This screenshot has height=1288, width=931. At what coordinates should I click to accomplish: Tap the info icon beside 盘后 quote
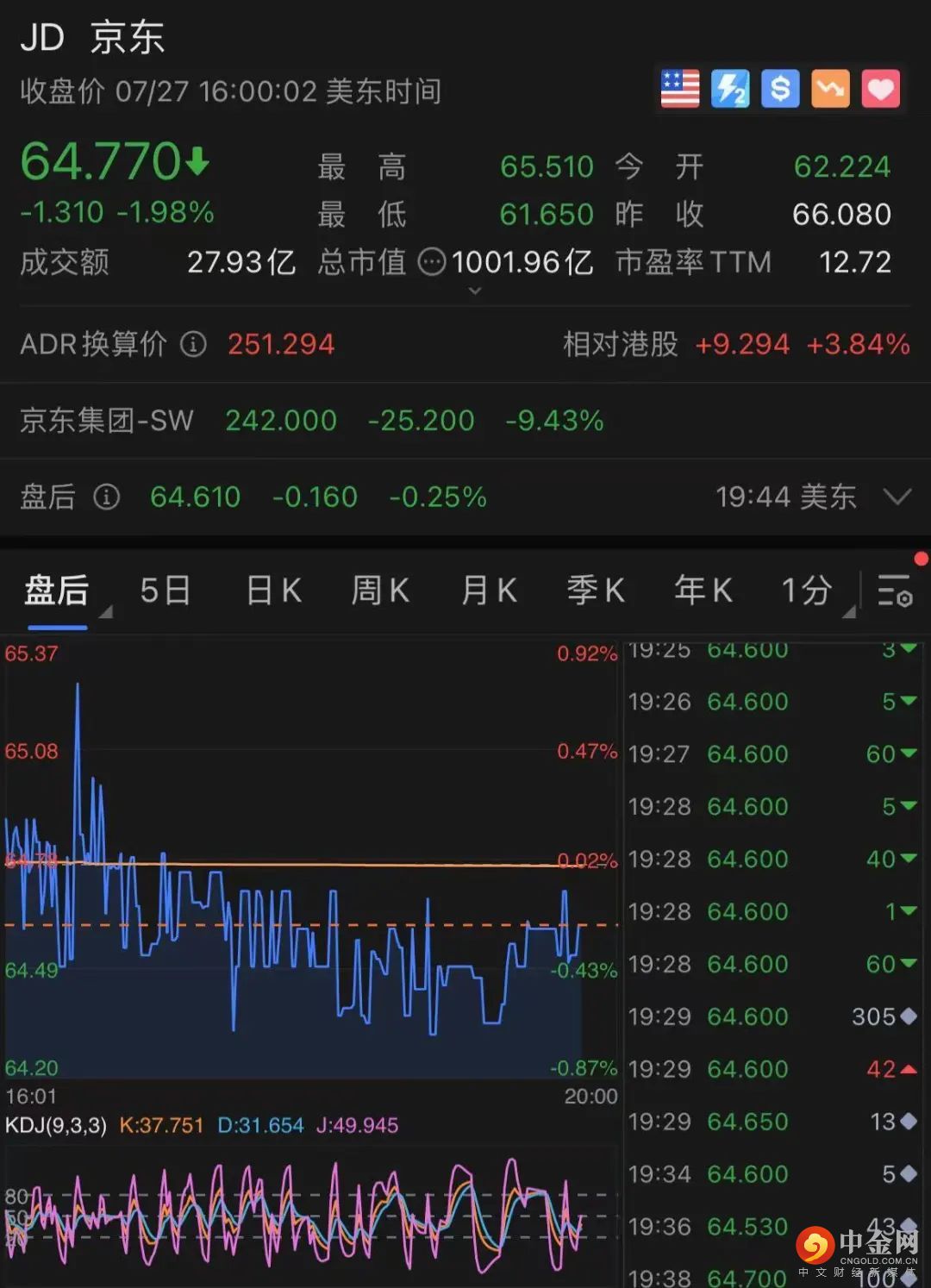[106, 497]
